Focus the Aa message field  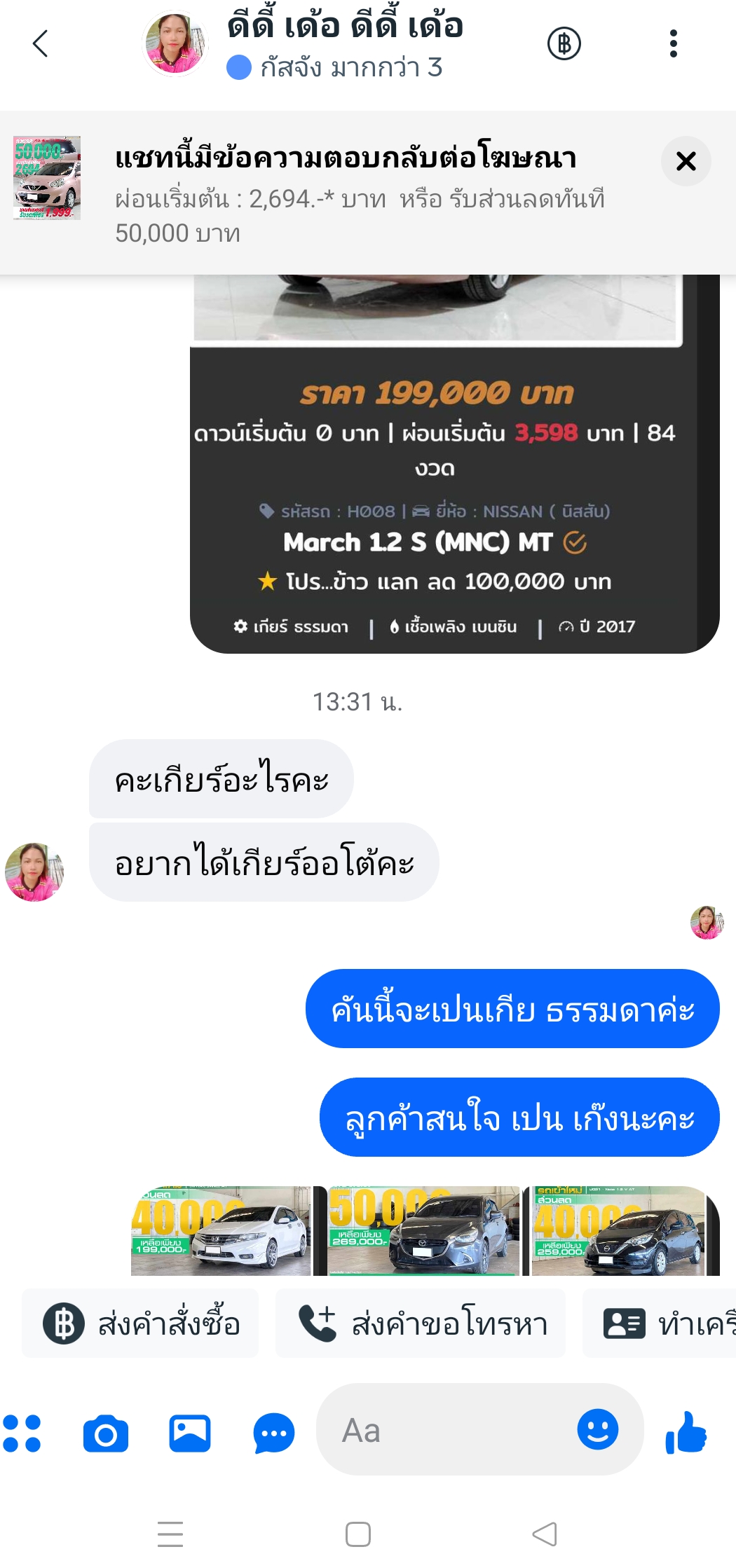coord(449,1430)
